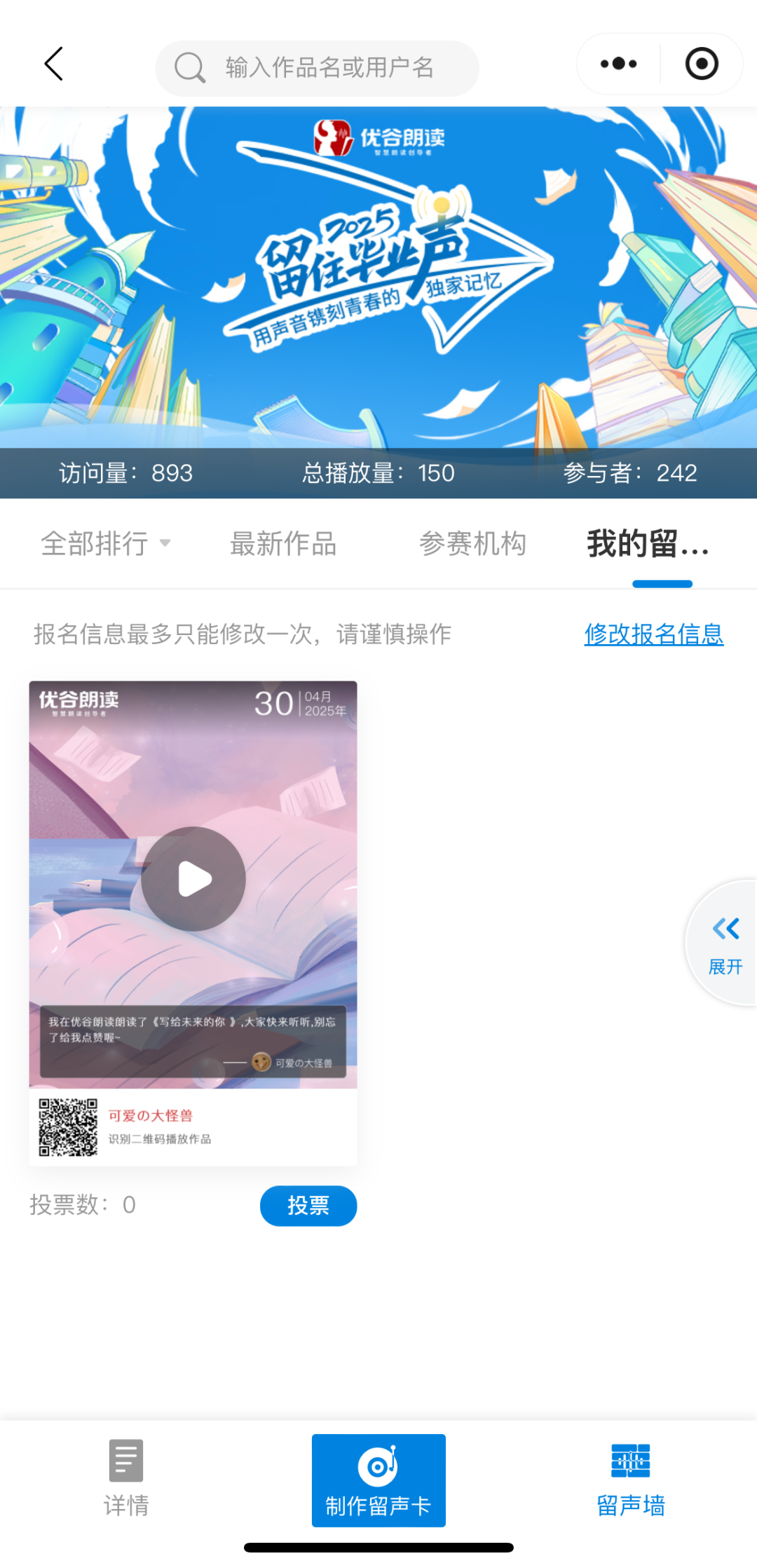Switch to the 参赛机构 tab

pyautogui.click(x=472, y=543)
